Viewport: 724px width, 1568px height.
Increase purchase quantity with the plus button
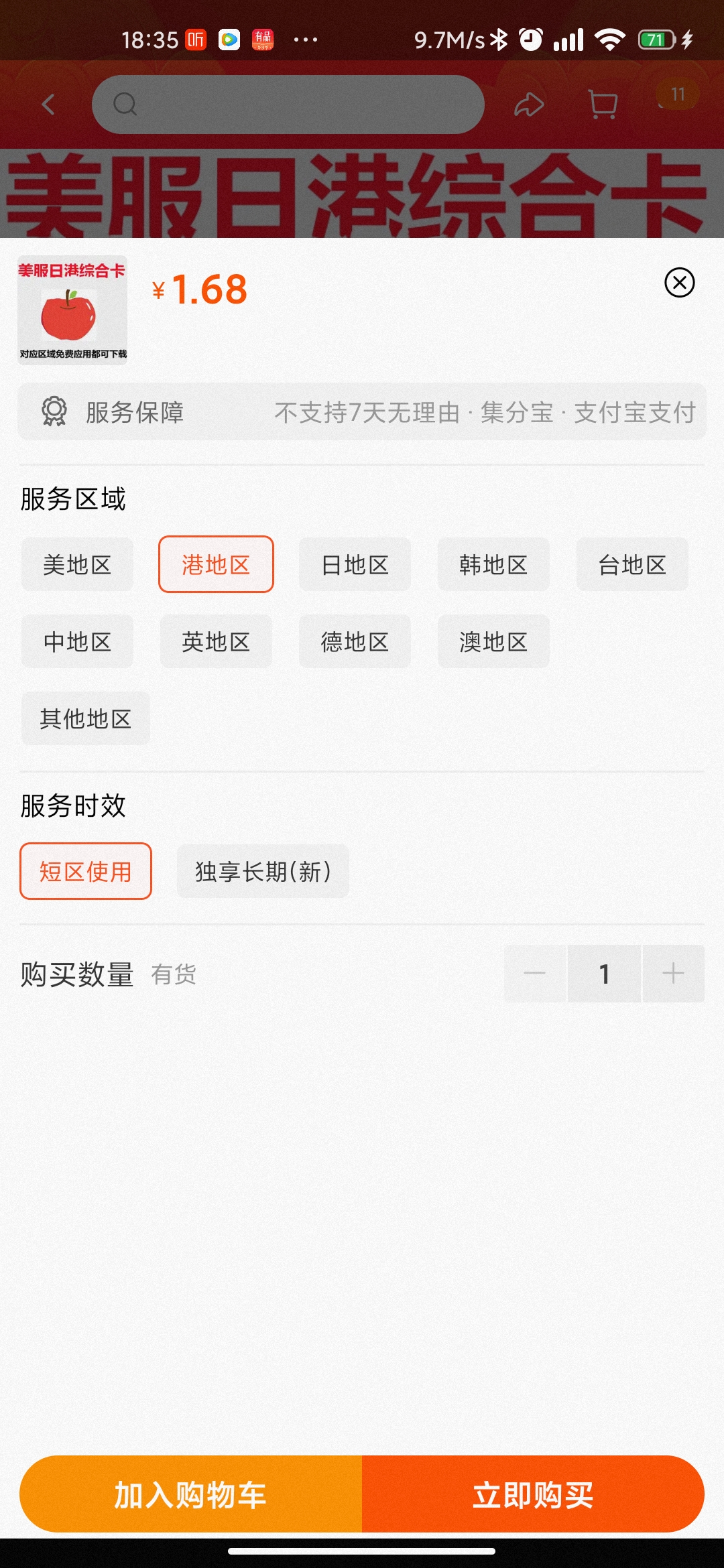[673, 974]
